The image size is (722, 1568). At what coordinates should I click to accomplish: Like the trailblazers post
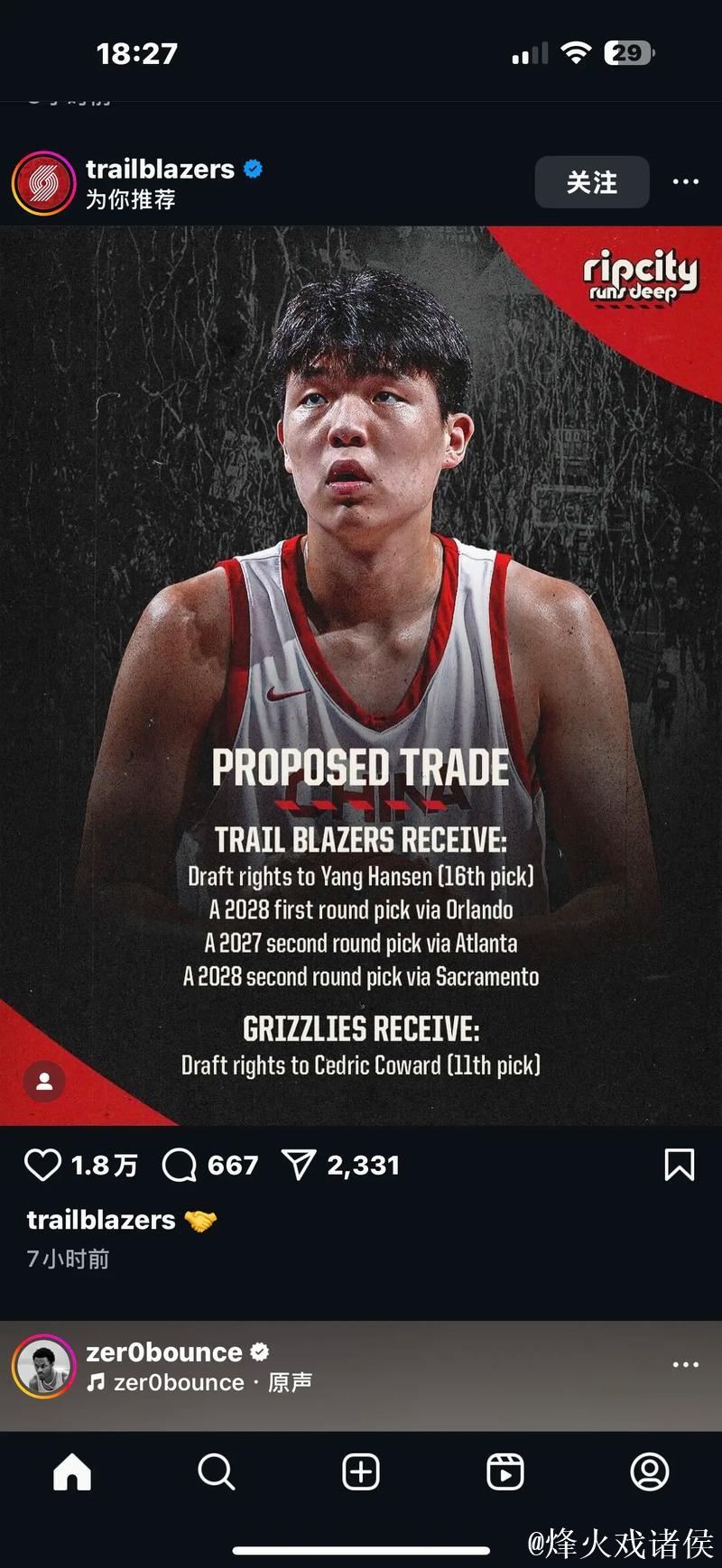tap(42, 1165)
